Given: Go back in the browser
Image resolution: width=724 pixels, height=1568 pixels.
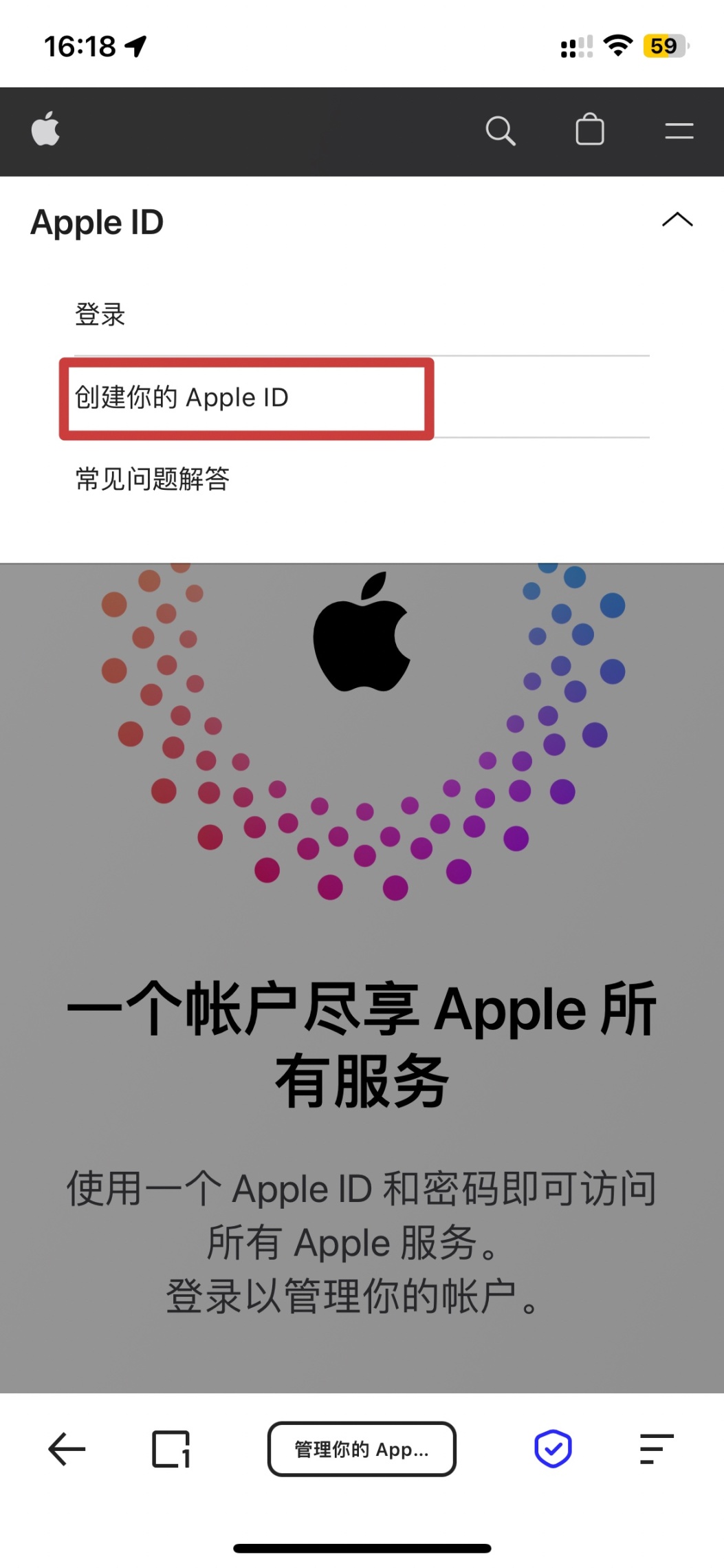Looking at the screenshot, I should tap(67, 1448).
